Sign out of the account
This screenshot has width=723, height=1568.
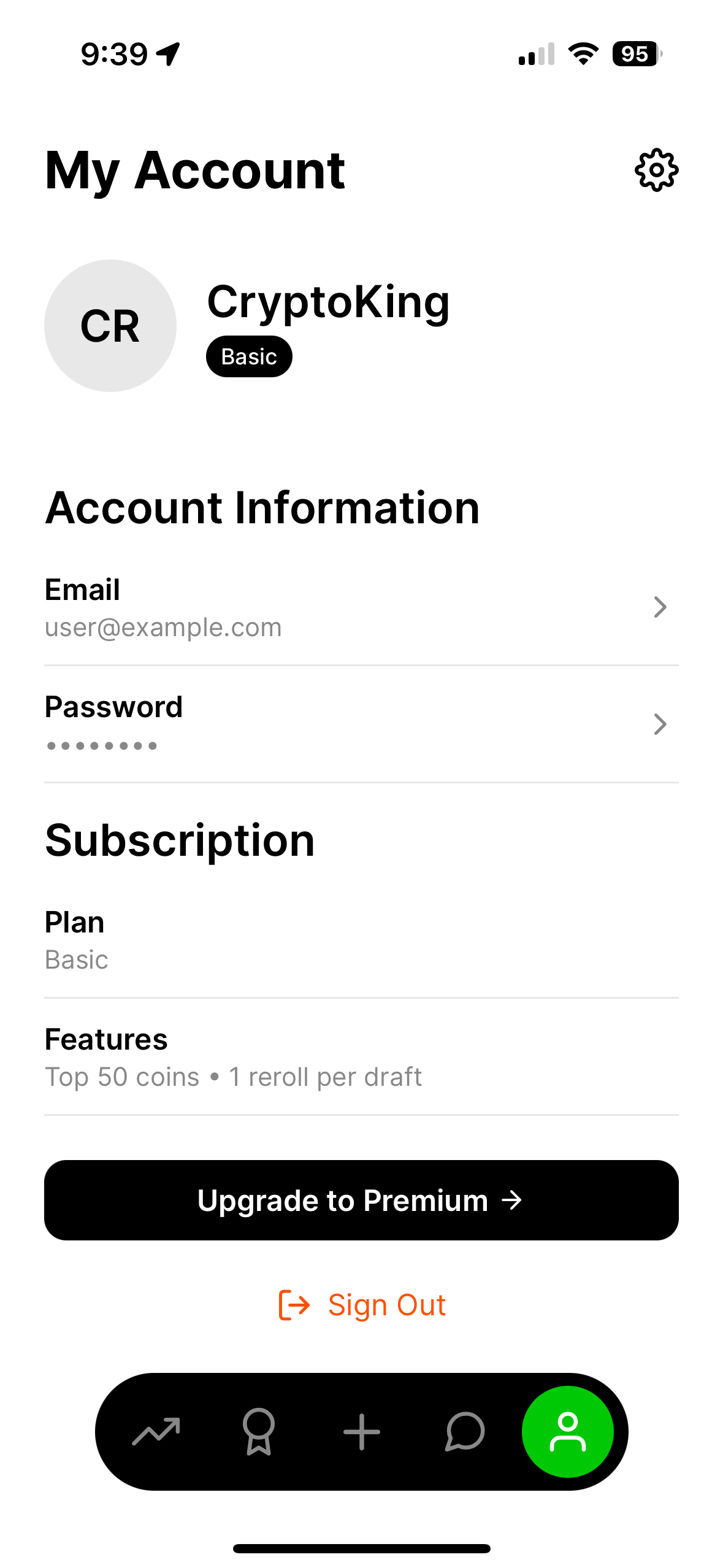pos(362,1305)
